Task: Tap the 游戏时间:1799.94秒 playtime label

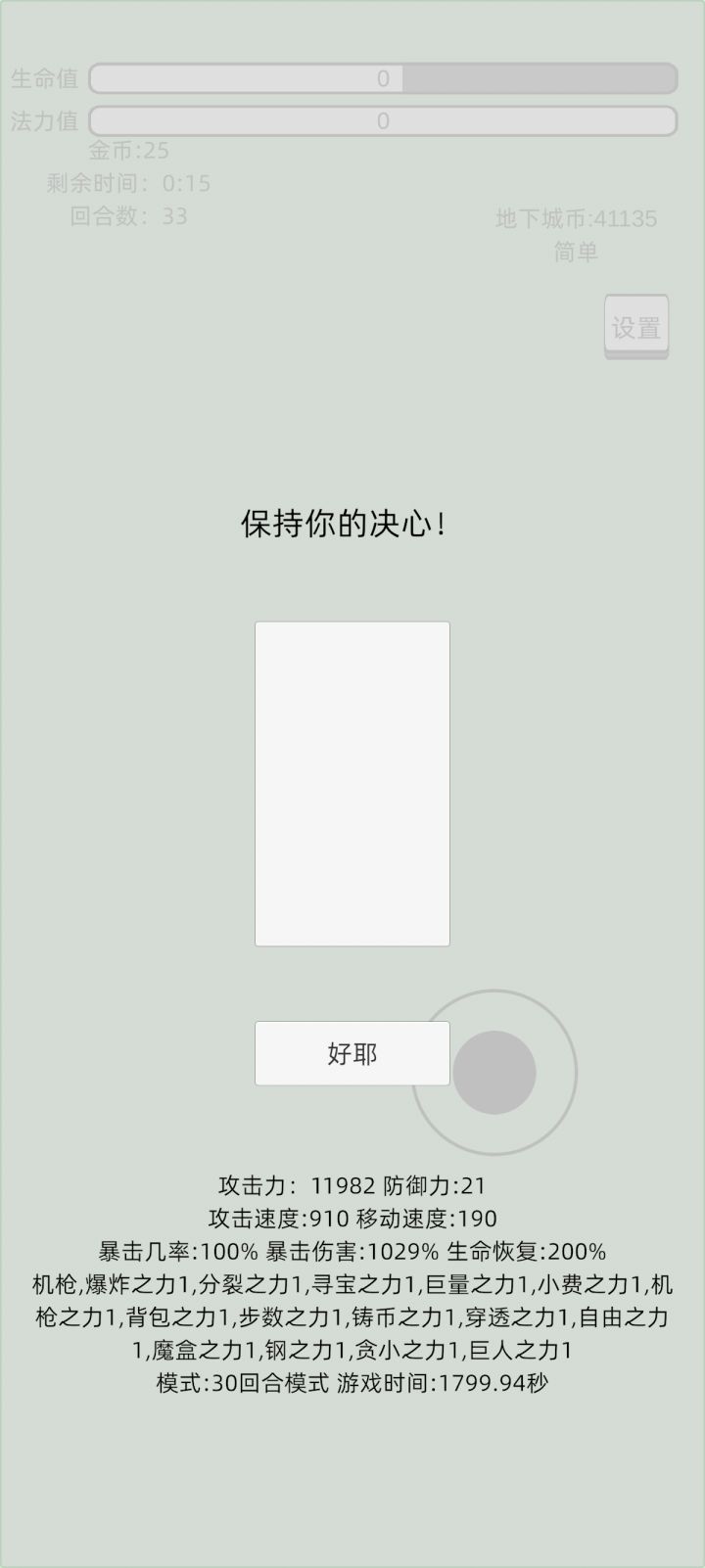Action: pyautogui.click(x=444, y=1383)
